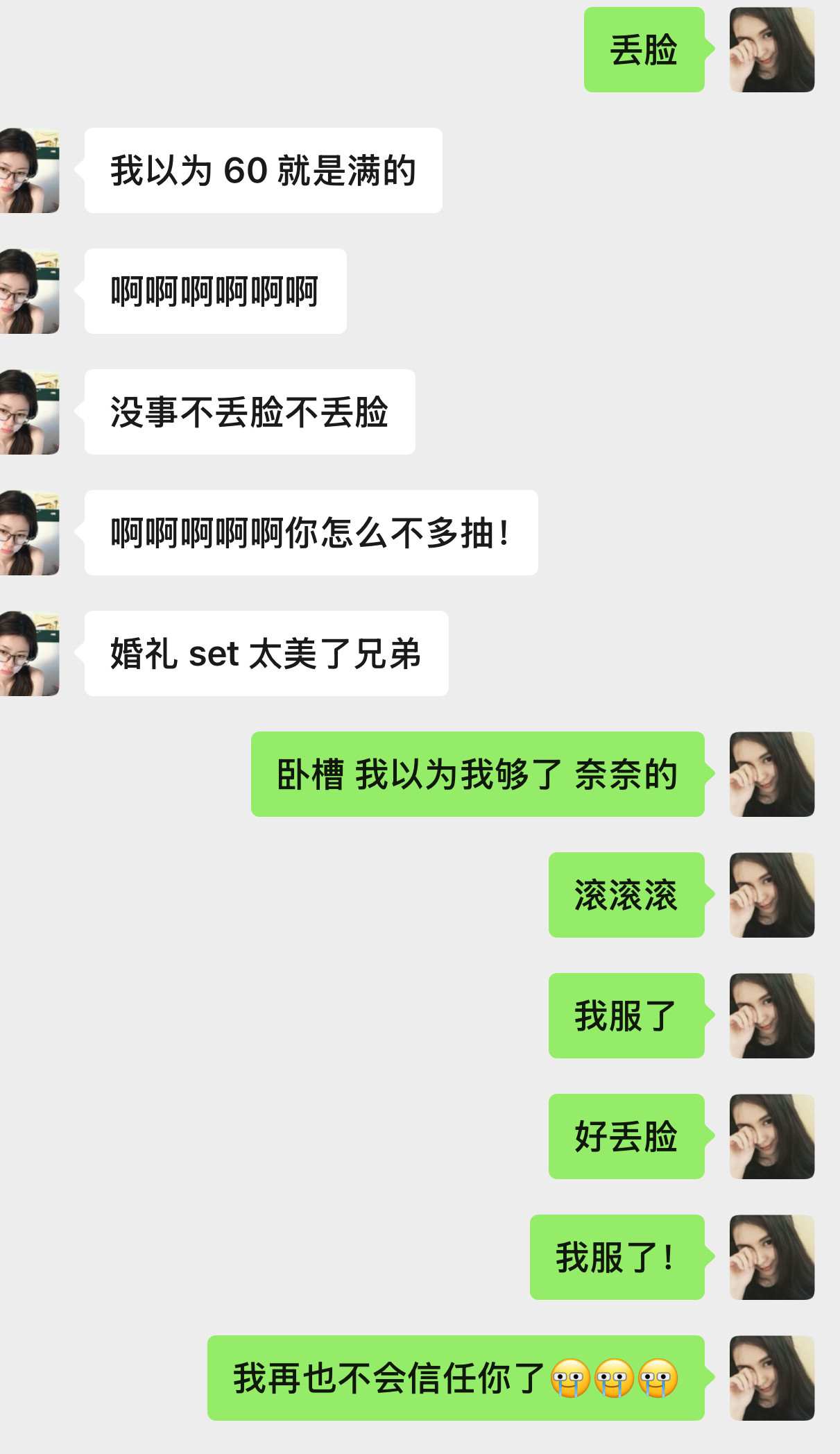Select the green '好丢脸' message
This screenshot has width=840, height=1454.
pos(626,1136)
